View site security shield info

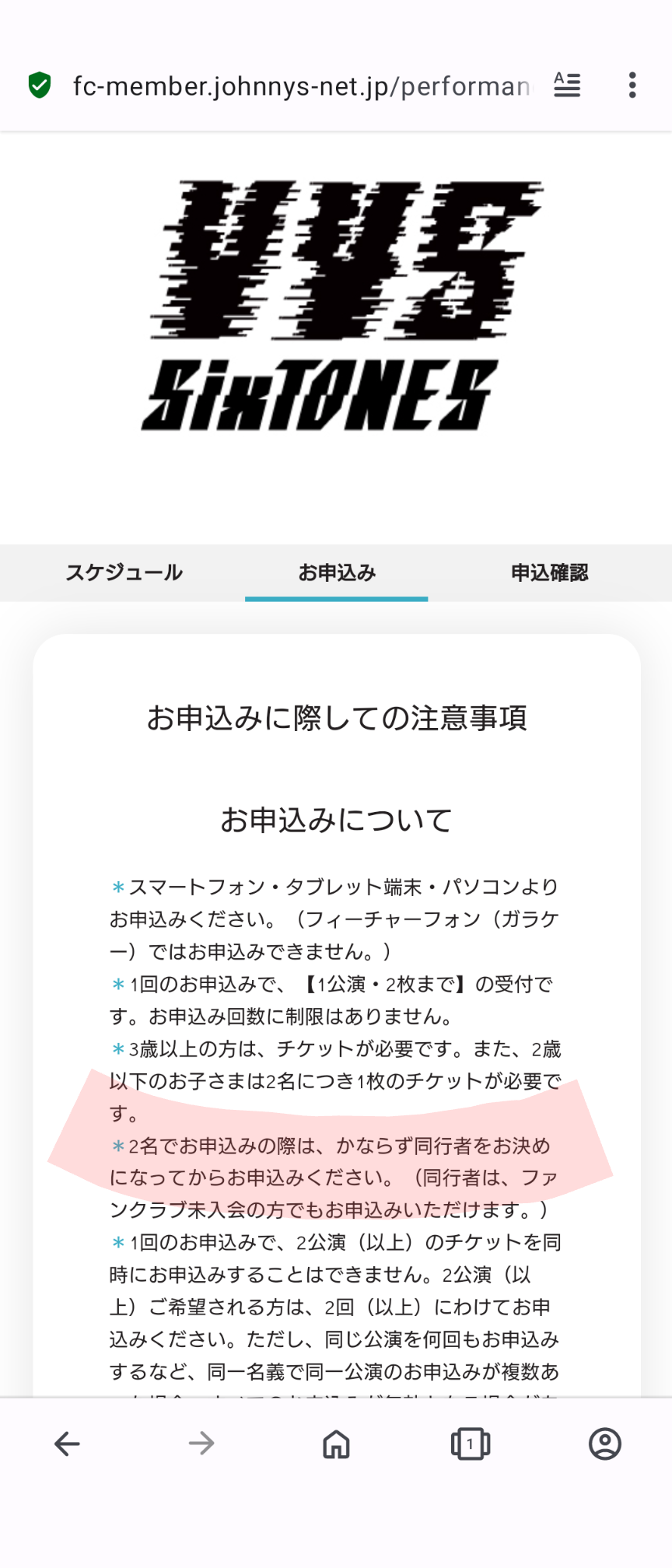[40, 85]
